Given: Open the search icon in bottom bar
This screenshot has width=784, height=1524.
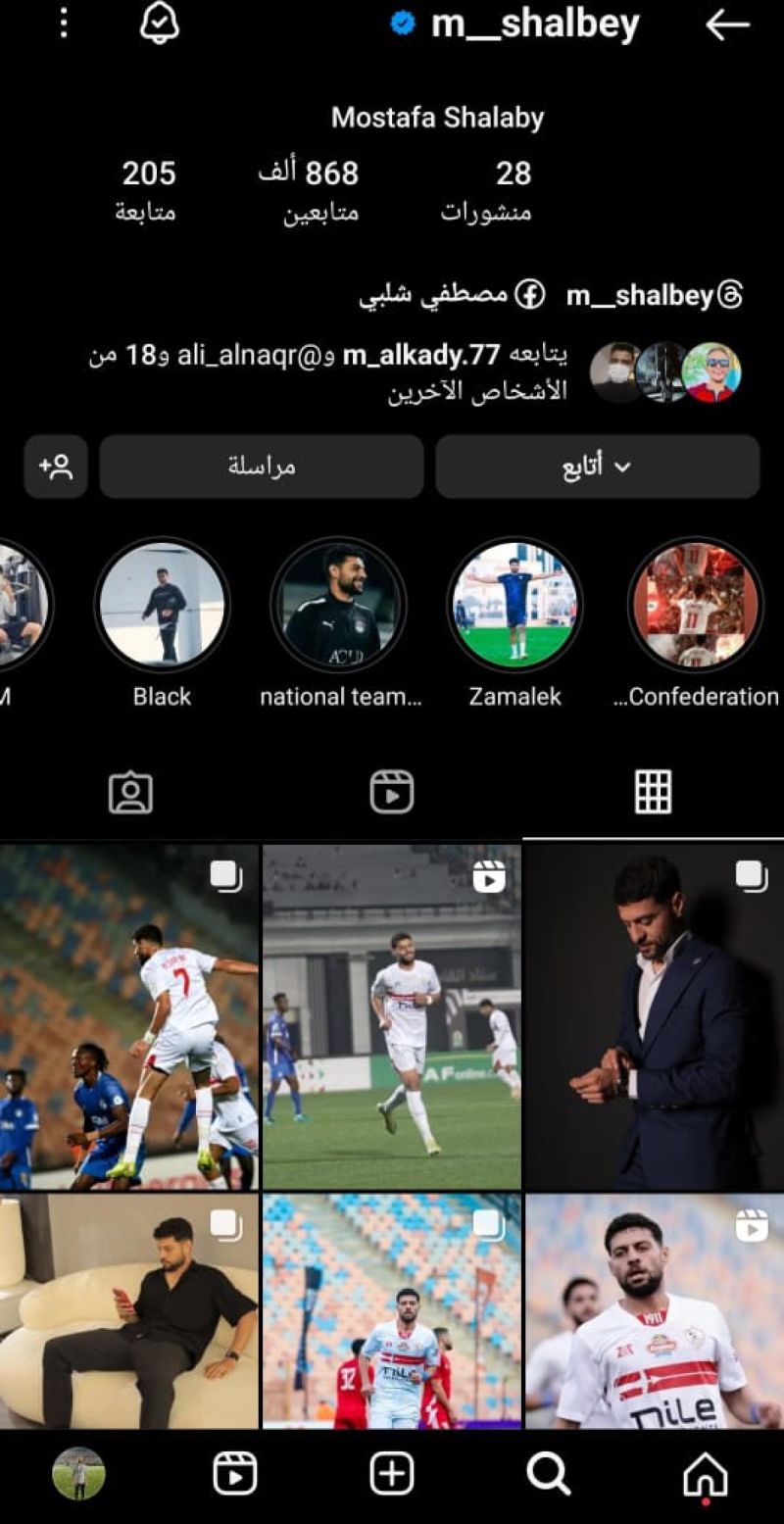Looking at the screenshot, I should (549, 1472).
